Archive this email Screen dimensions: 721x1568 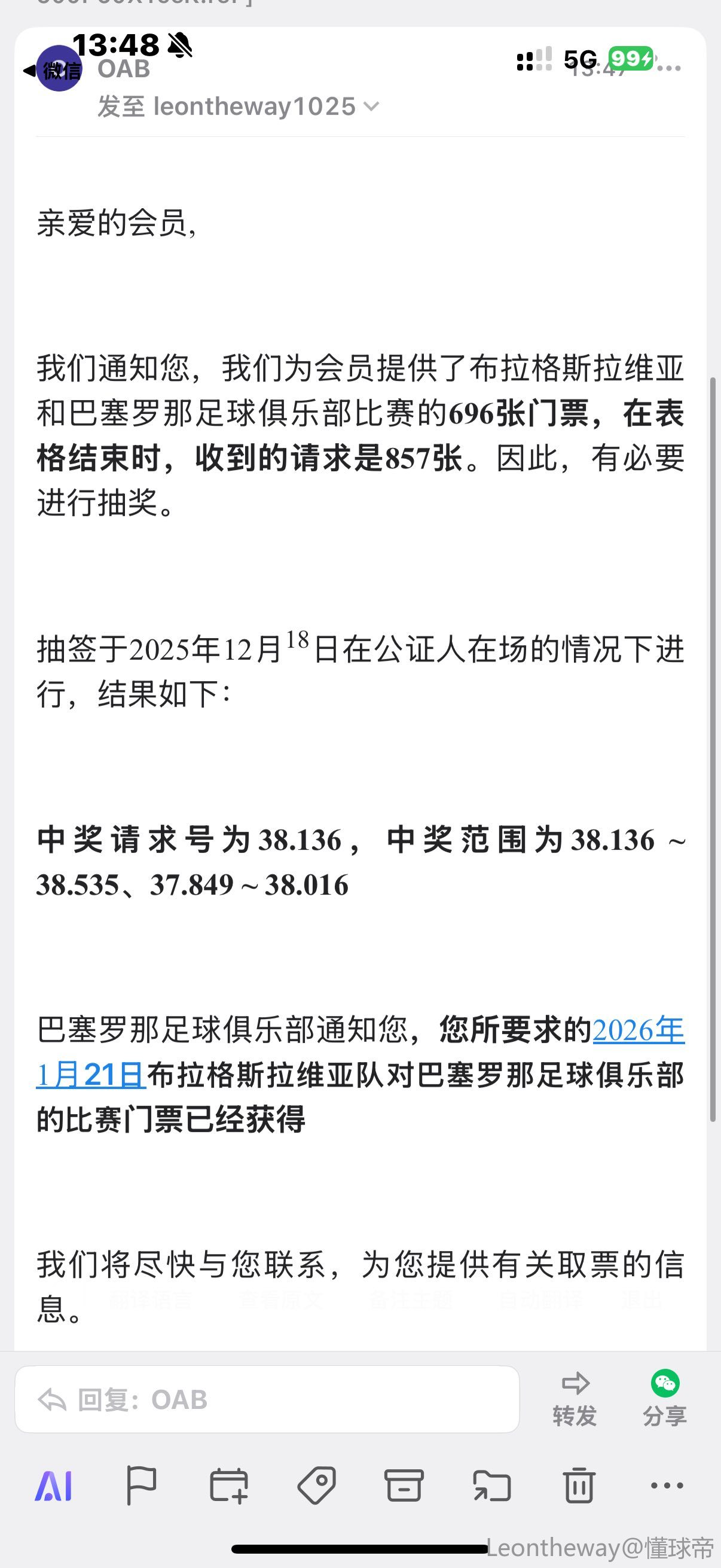click(404, 1486)
